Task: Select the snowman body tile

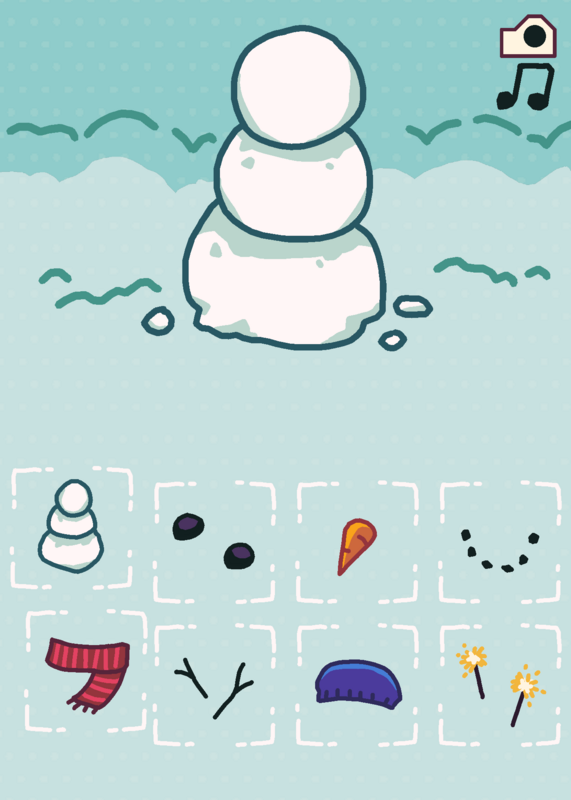Action: (x=71, y=527)
